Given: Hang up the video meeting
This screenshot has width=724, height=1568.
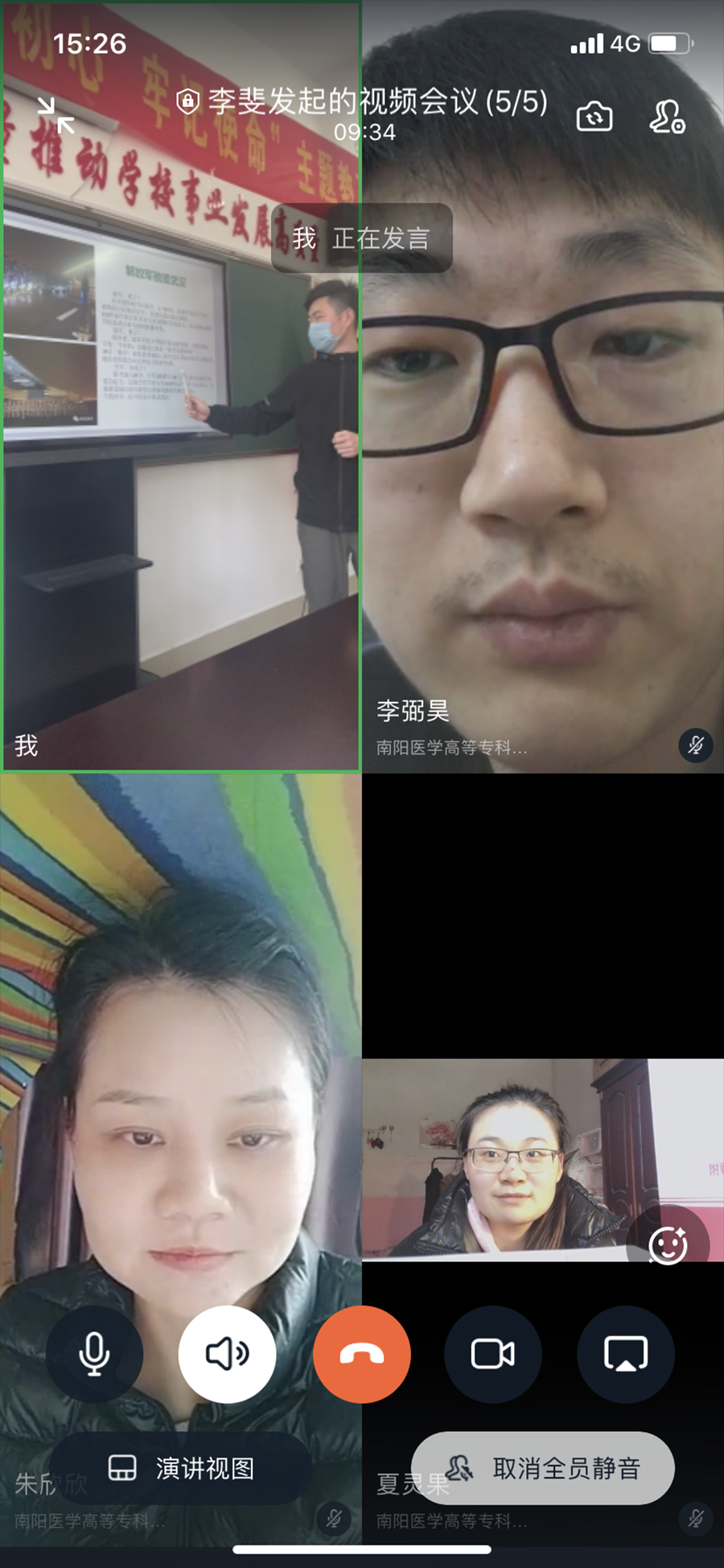Looking at the screenshot, I should (362, 1354).
